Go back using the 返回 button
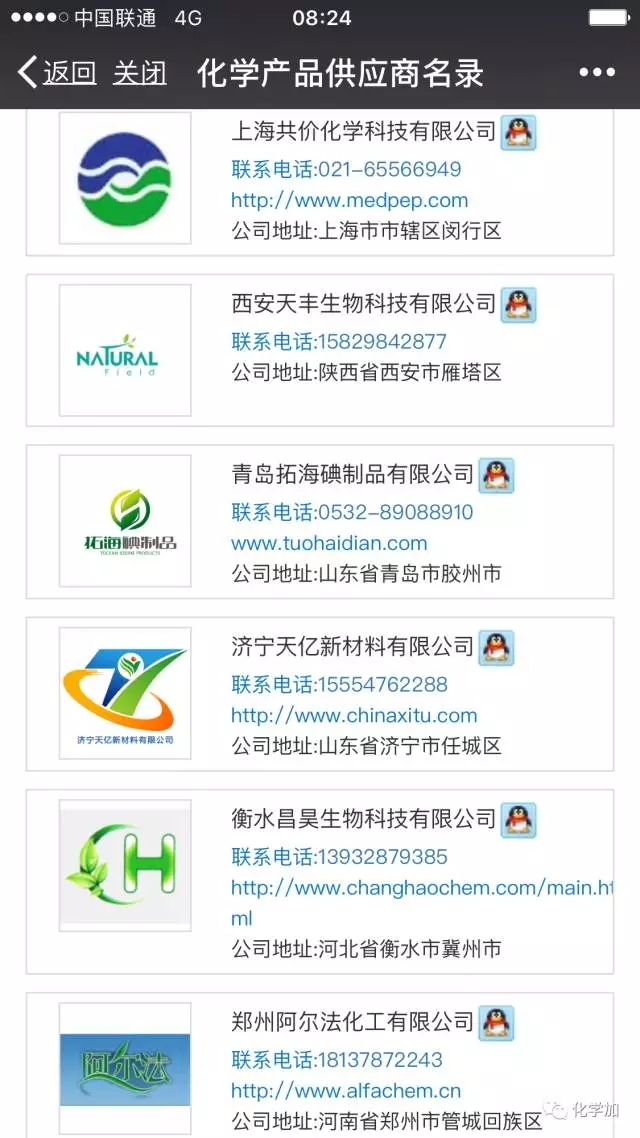 (x=57, y=73)
